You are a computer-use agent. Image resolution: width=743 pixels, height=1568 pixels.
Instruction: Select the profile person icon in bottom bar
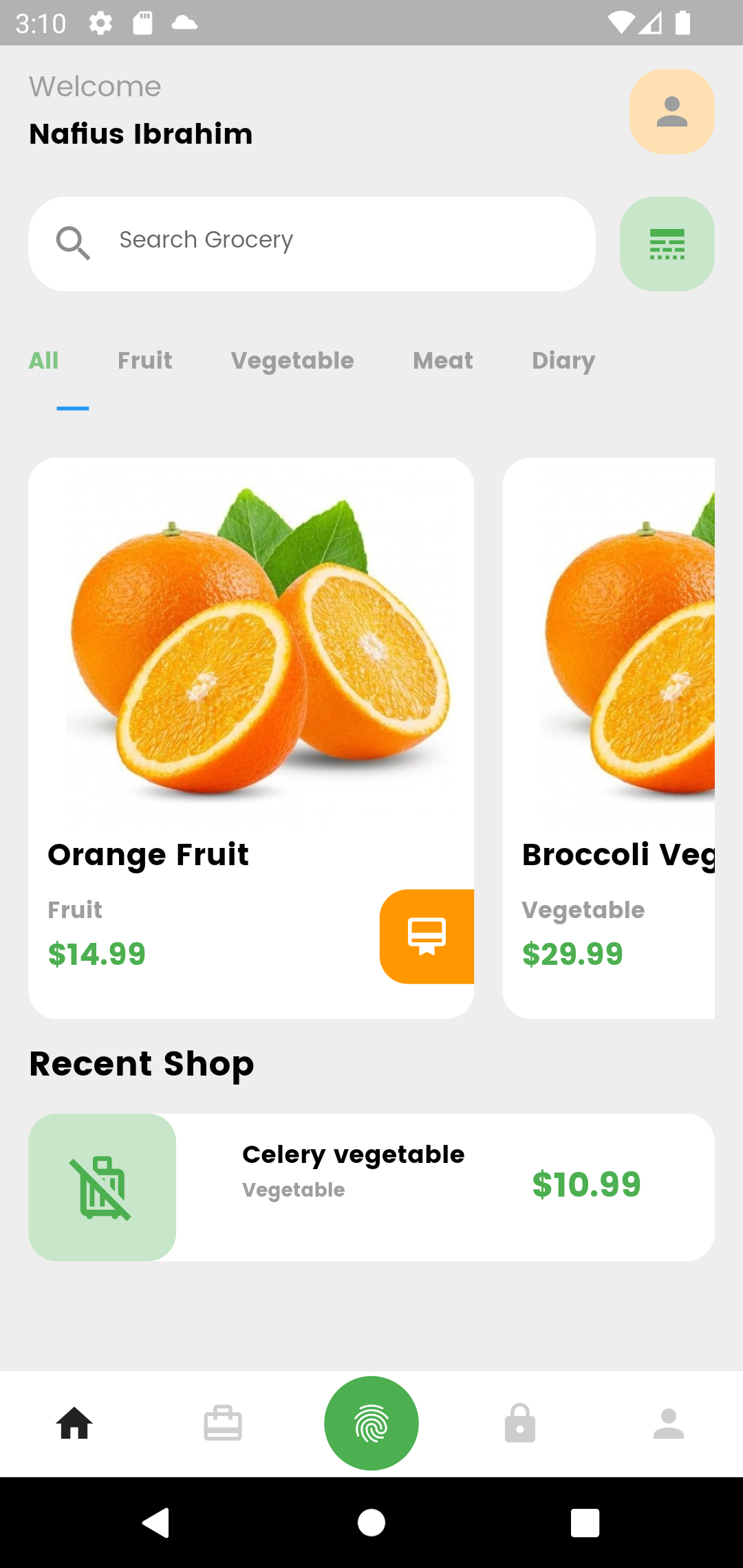click(x=669, y=1424)
